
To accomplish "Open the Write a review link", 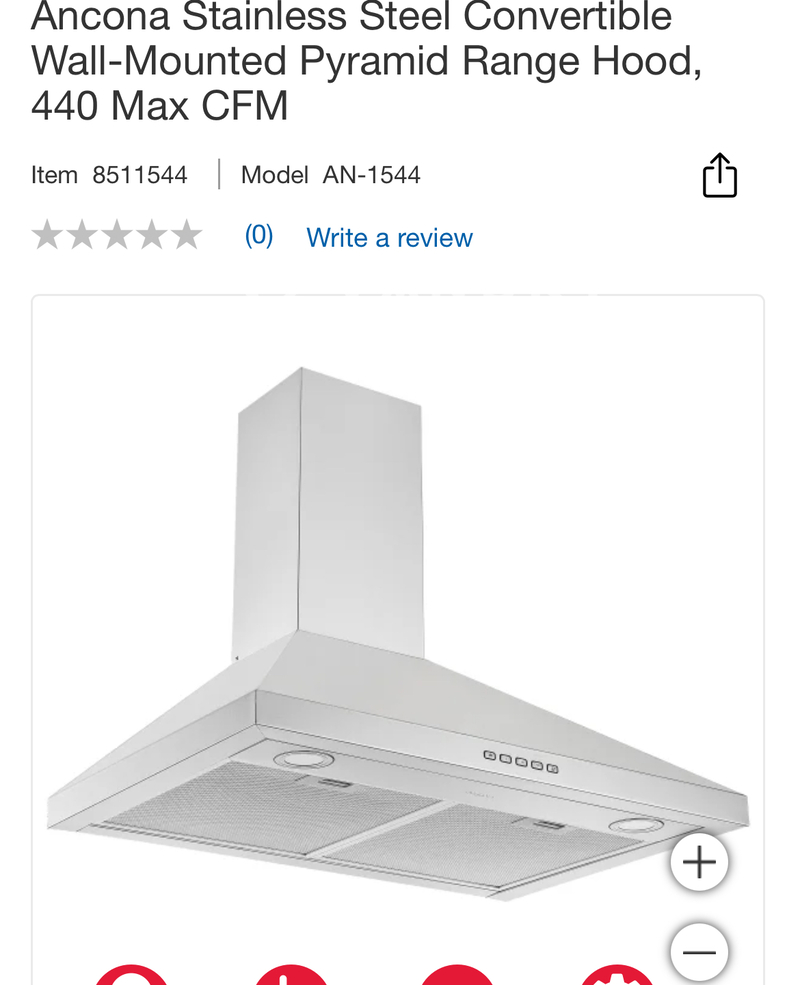I will 389,238.
